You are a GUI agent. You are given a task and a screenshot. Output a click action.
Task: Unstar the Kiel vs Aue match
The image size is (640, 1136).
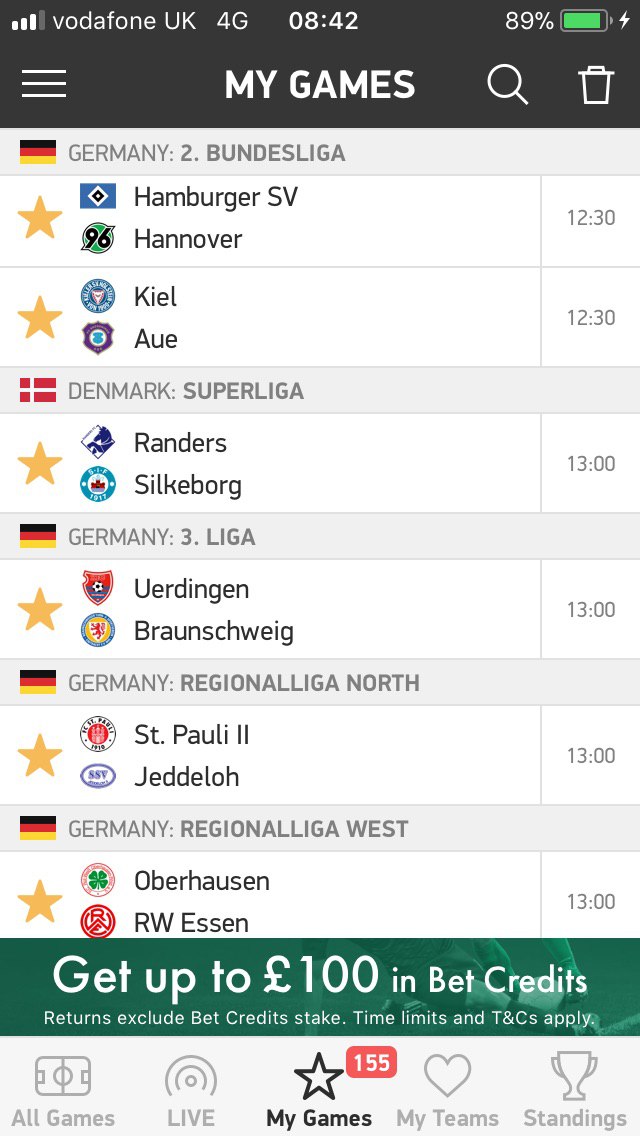tap(39, 317)
